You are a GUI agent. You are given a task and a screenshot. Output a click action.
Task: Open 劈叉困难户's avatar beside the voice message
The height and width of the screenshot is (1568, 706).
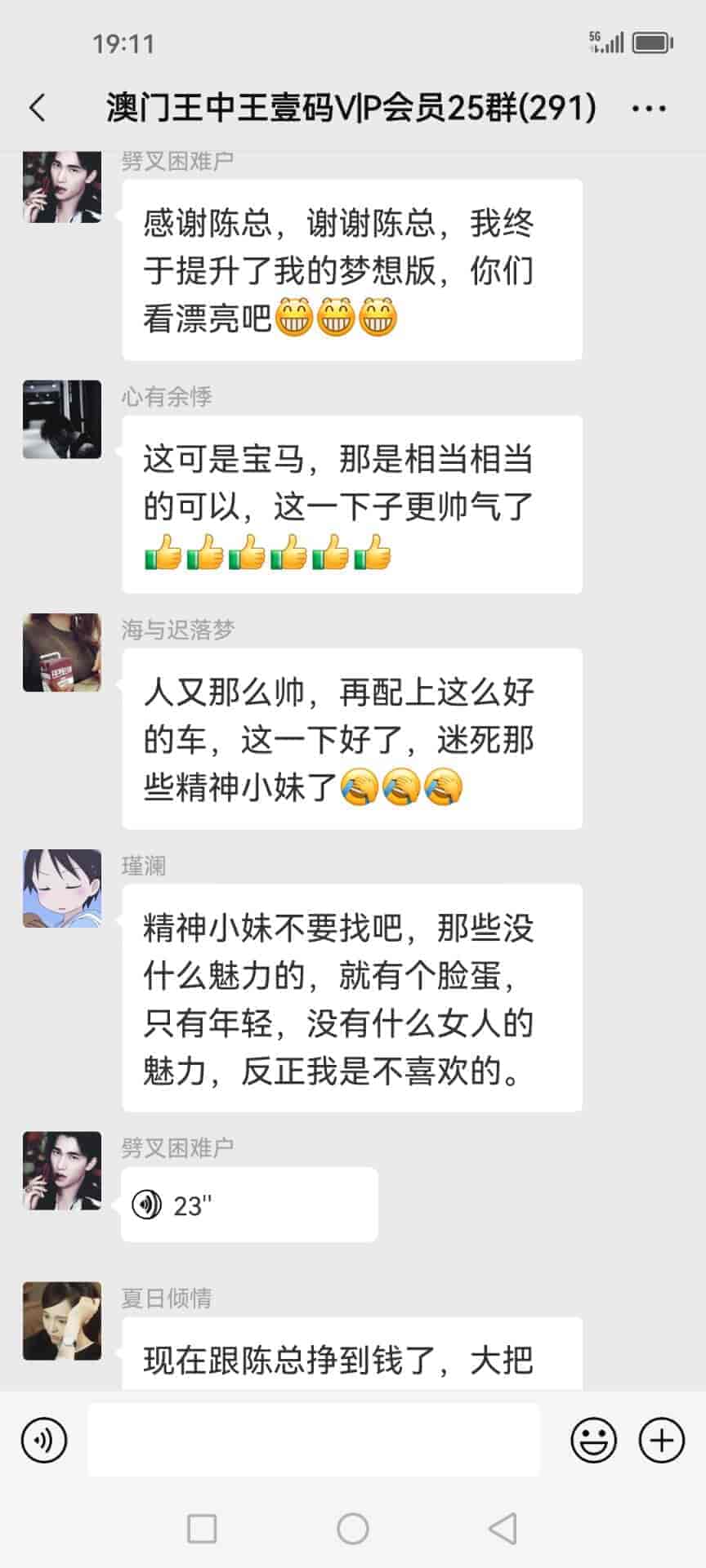62,1170
